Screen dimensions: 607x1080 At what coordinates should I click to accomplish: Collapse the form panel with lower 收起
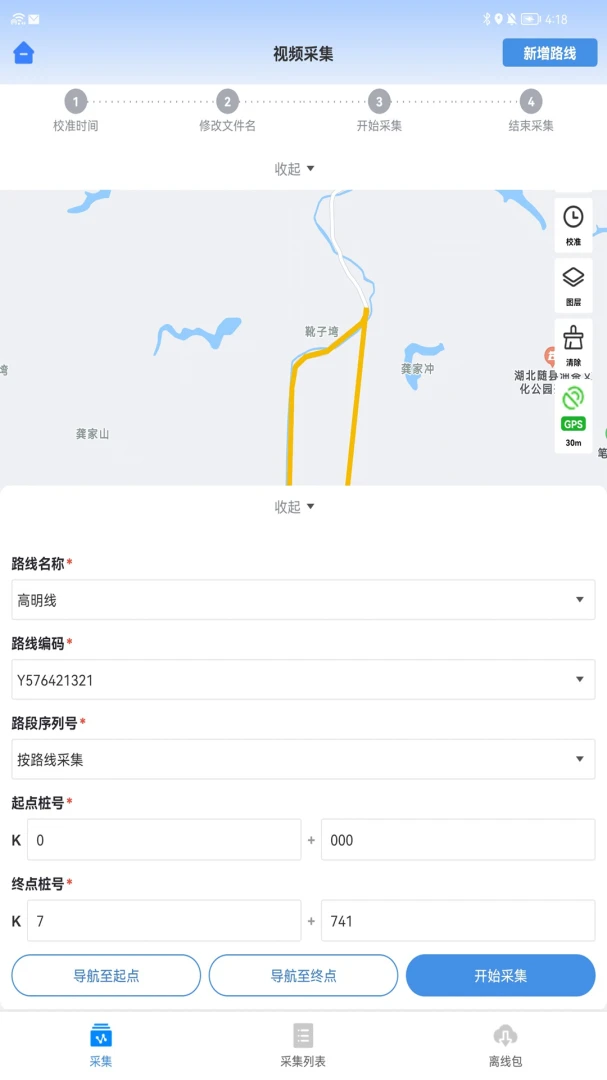(x=295, y=507)
